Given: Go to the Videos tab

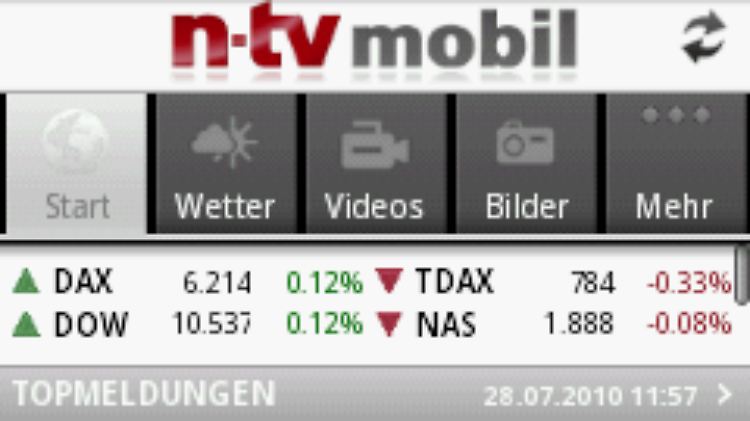Looking at the screenshot, I should coord(374,165).
